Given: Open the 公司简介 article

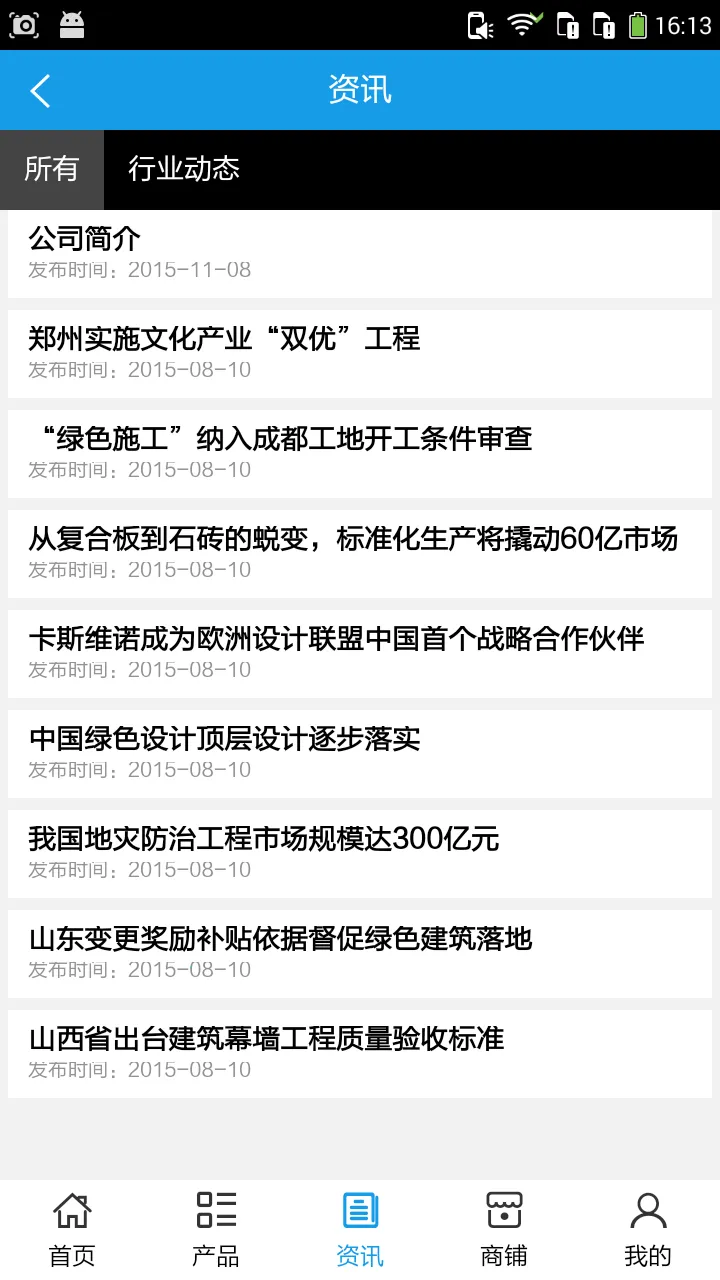Looking at the screenshot, I should pyautogui.click(x=360, y=252).
